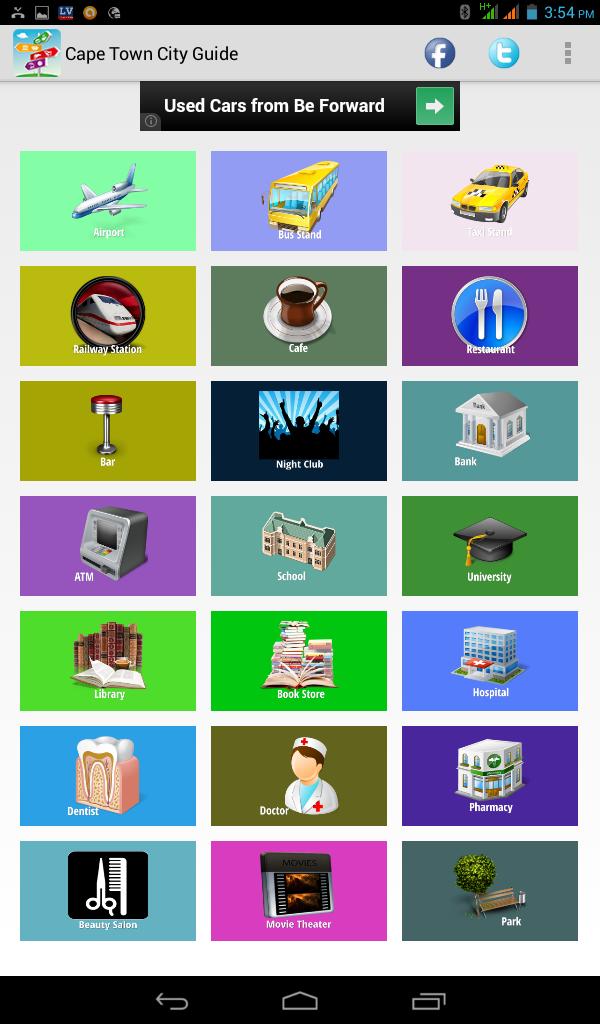This screenshot has height=1024, width=600.
Task: Tap the green arrow on the car ad
Action: [435, 106]
